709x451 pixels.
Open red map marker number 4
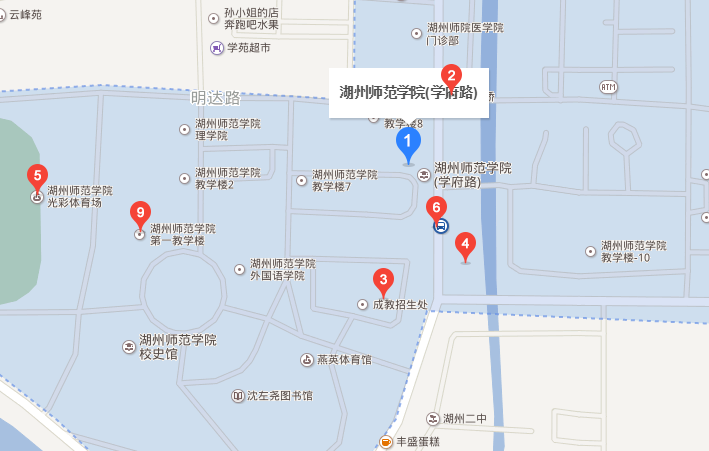click(465, 243)
